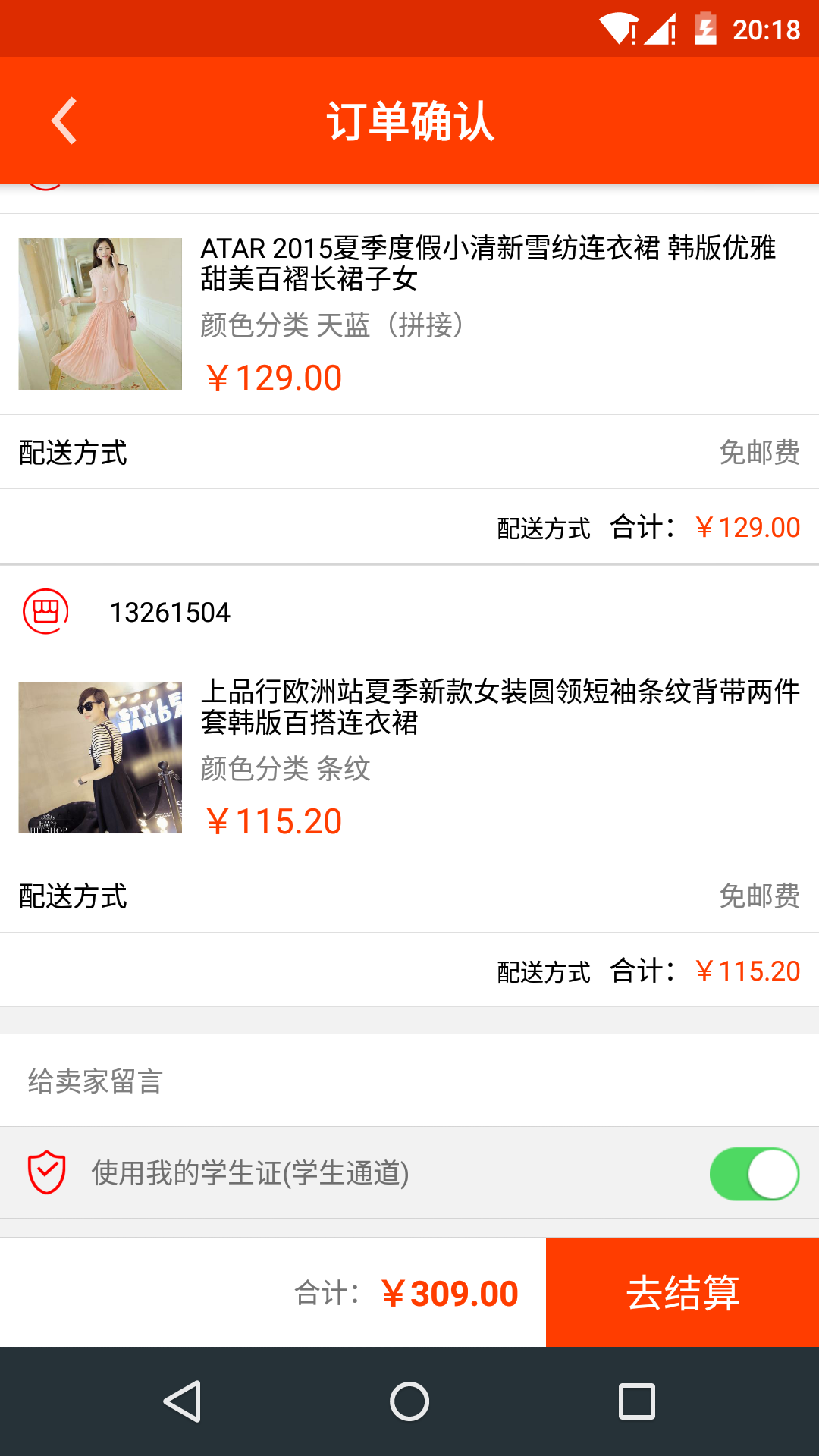Open the ATAR 雪纺连衣裙 product item
The image size is (819, 1456).
click(409, 313)
